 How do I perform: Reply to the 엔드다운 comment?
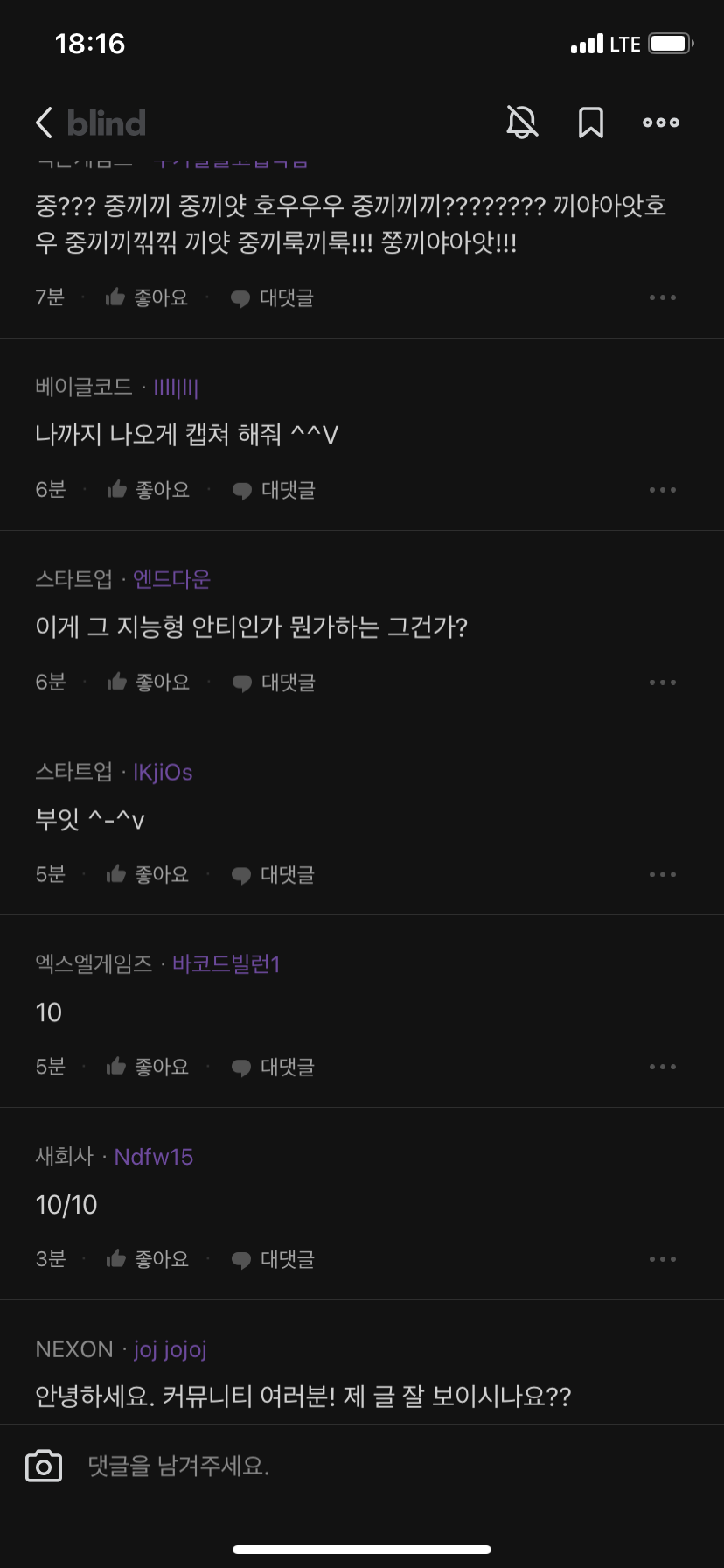coord(273,682)
